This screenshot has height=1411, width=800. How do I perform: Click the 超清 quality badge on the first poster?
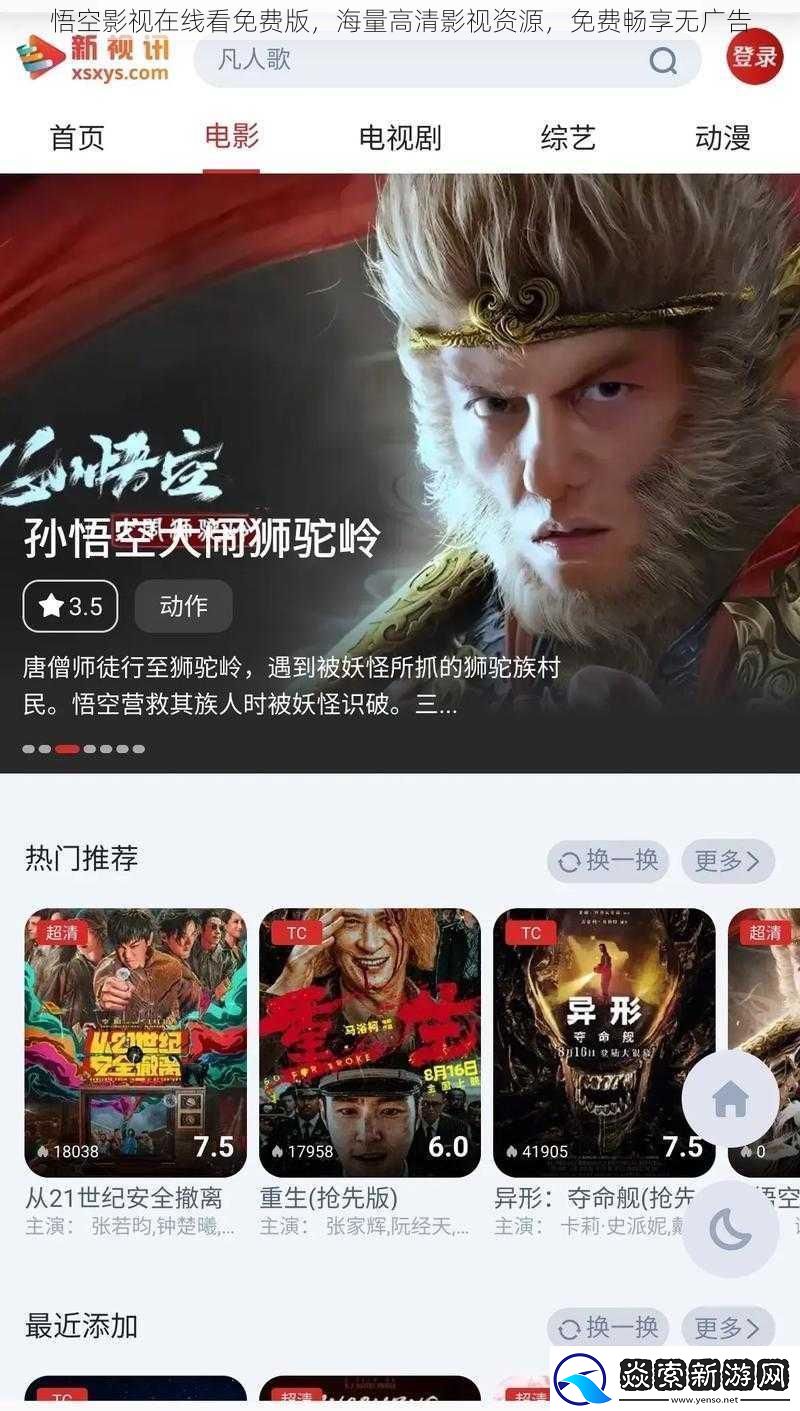(x=61, y=932)
